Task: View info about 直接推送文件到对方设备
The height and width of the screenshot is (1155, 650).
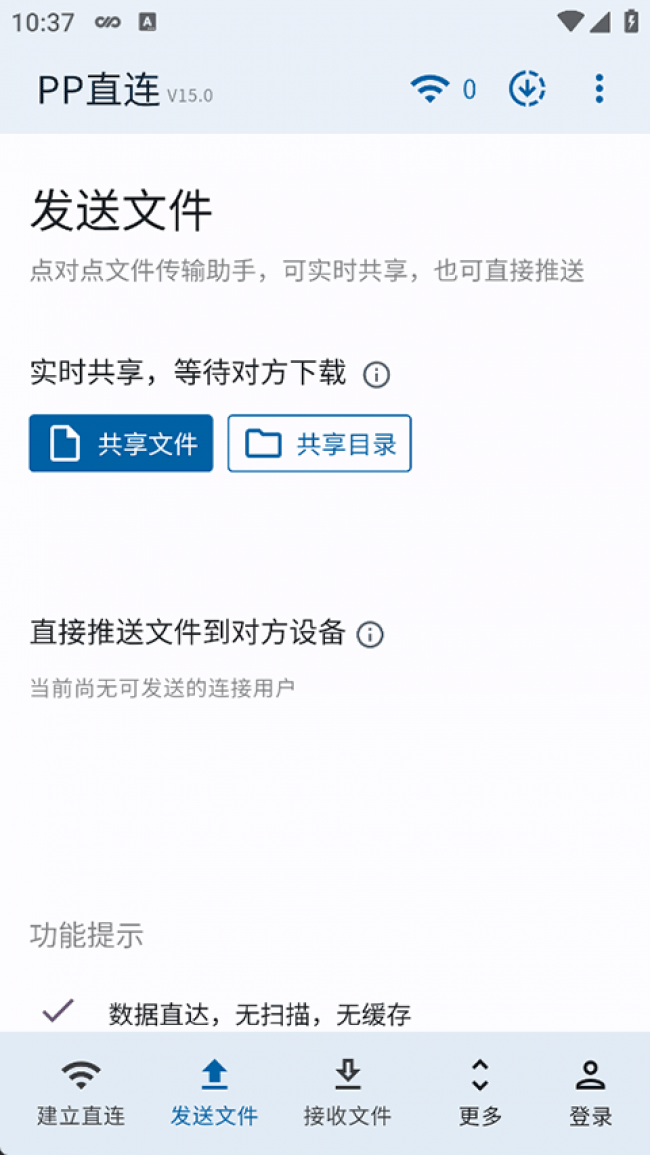Action: point(370,634)
